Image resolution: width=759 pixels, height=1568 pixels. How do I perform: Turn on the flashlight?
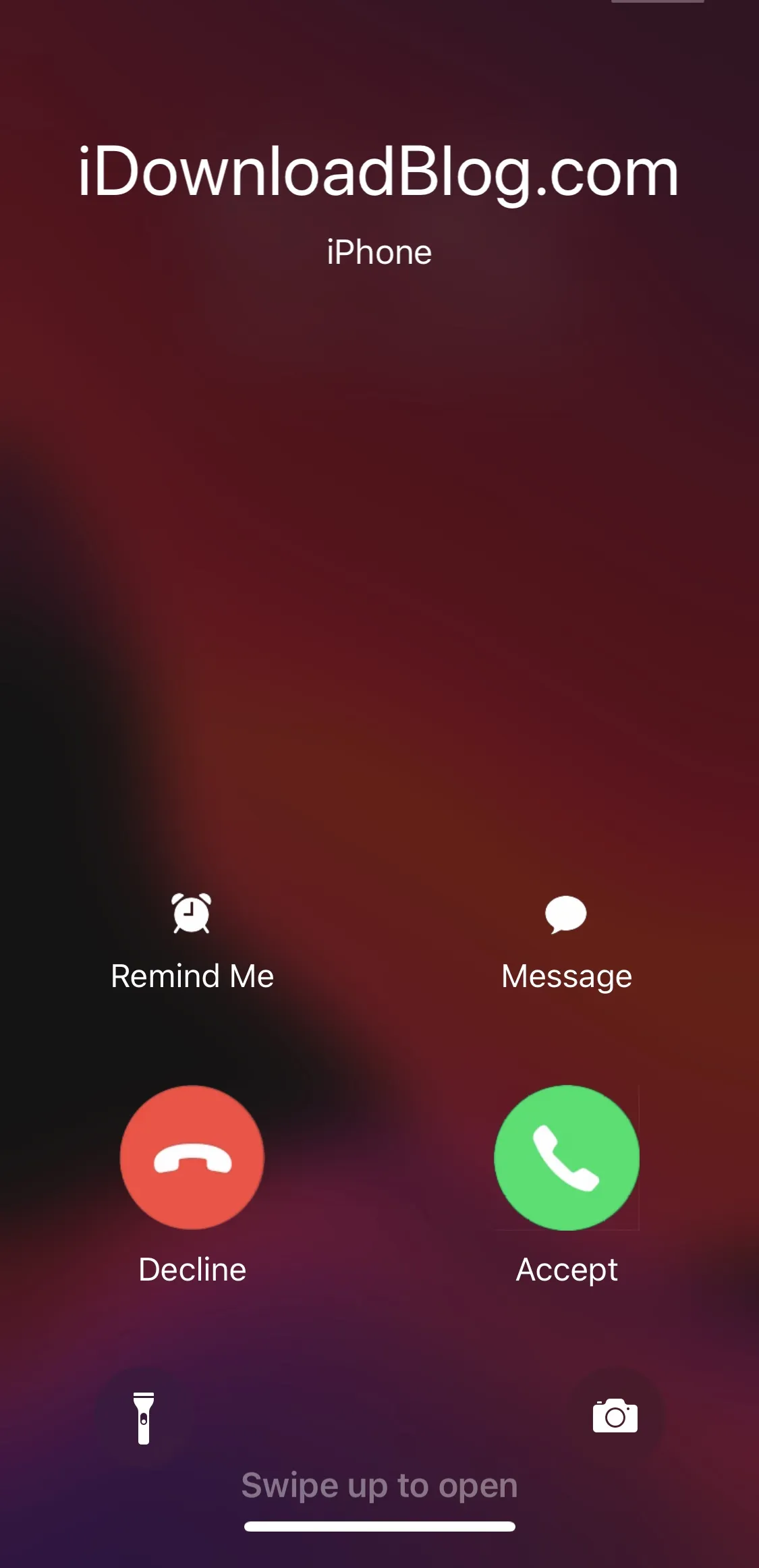pyautogui.click(x=144, y=1417)
